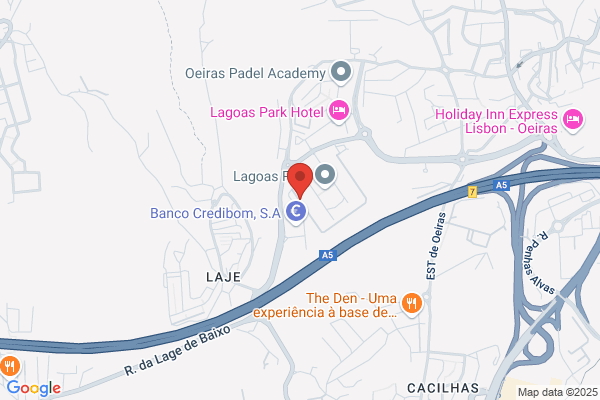Open the Lagoas Park Hotel marker
The height and width of the screenshot is (400, 600).
click(x=339, y=111)
